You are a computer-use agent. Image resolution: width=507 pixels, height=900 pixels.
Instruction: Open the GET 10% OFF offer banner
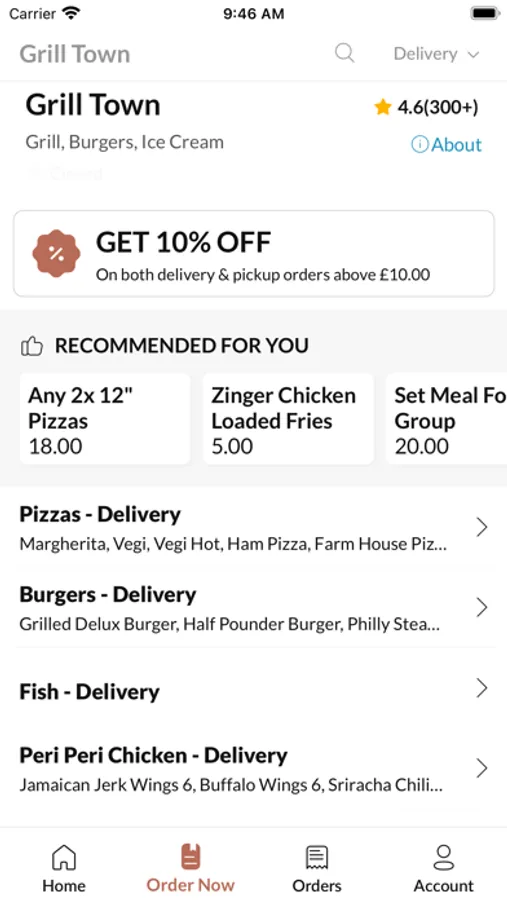tap(254, 253)
